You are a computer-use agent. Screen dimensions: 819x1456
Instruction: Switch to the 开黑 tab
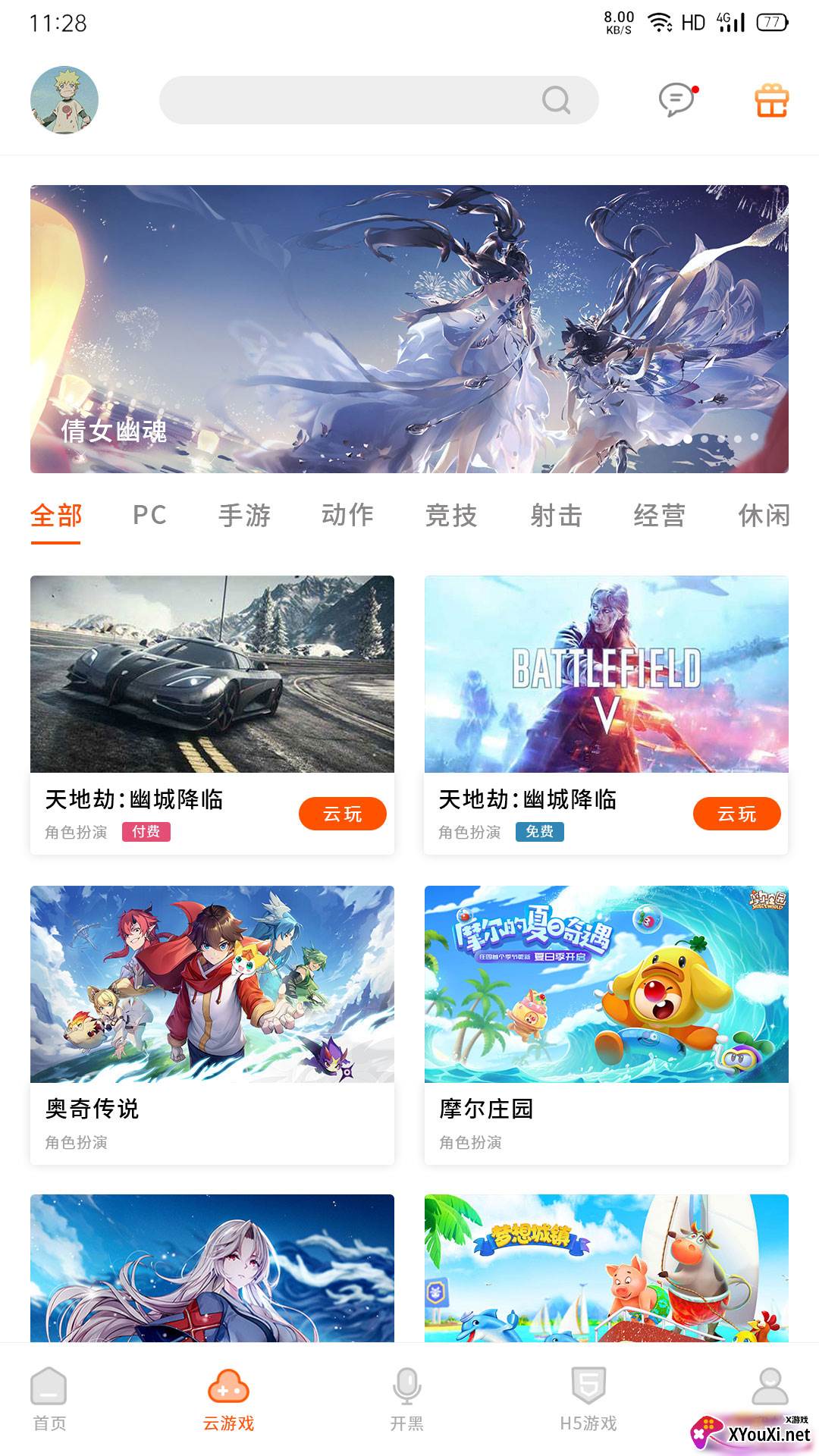tap(407, 1400)
